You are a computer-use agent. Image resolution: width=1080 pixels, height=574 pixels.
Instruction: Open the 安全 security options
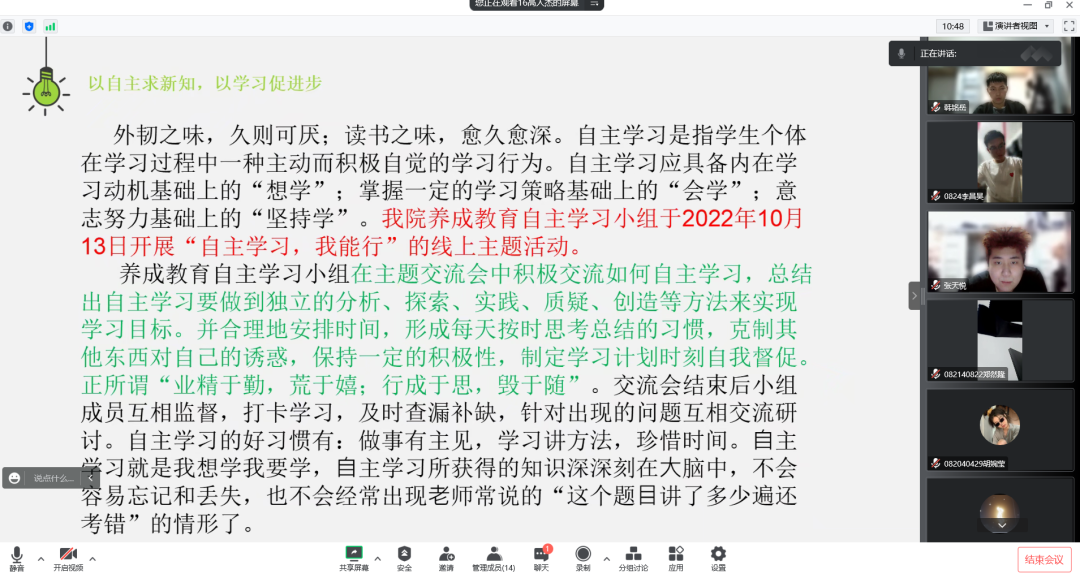point(404,557)
